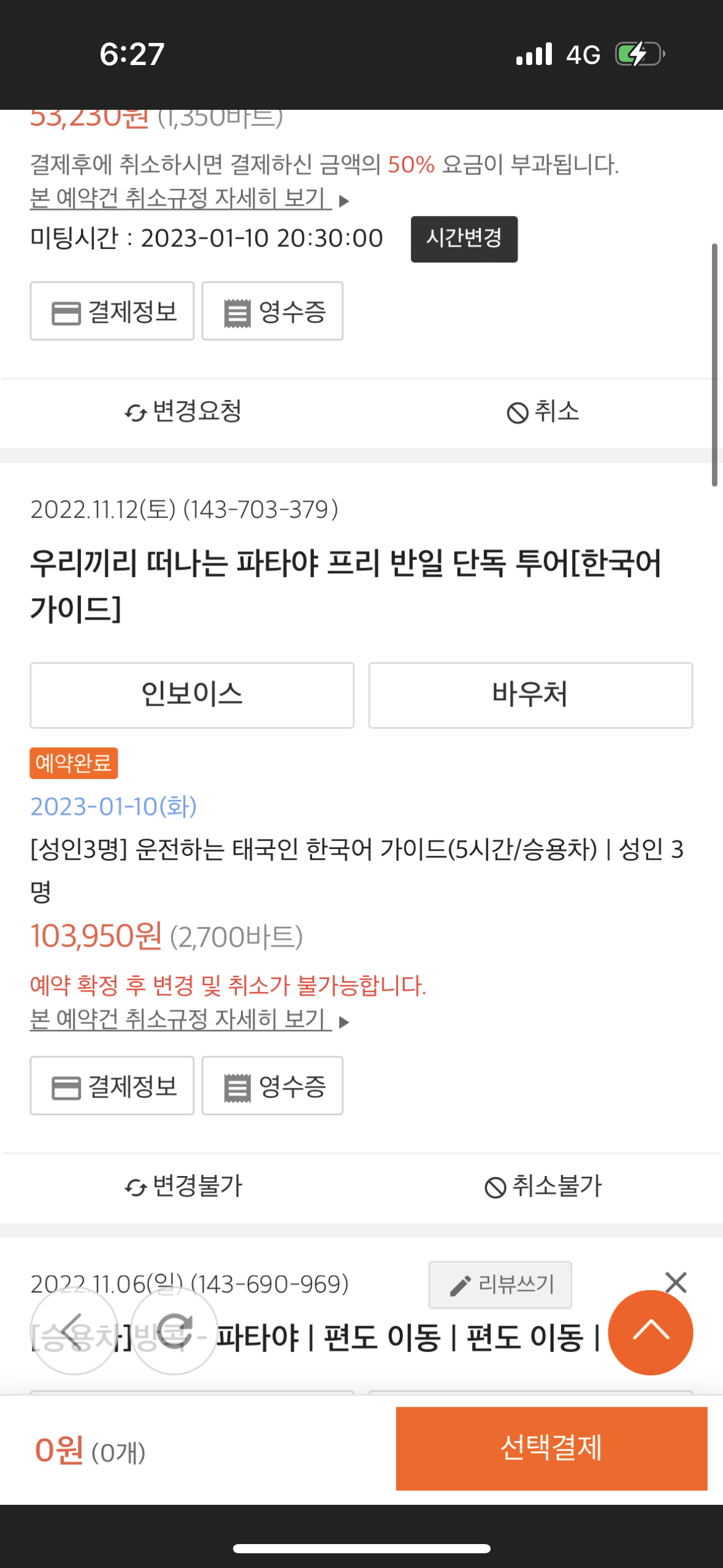Tap 취소 to cancel the reservation
The width and height of the screenshot is (723, 1568).
click(x=543, y=412)
